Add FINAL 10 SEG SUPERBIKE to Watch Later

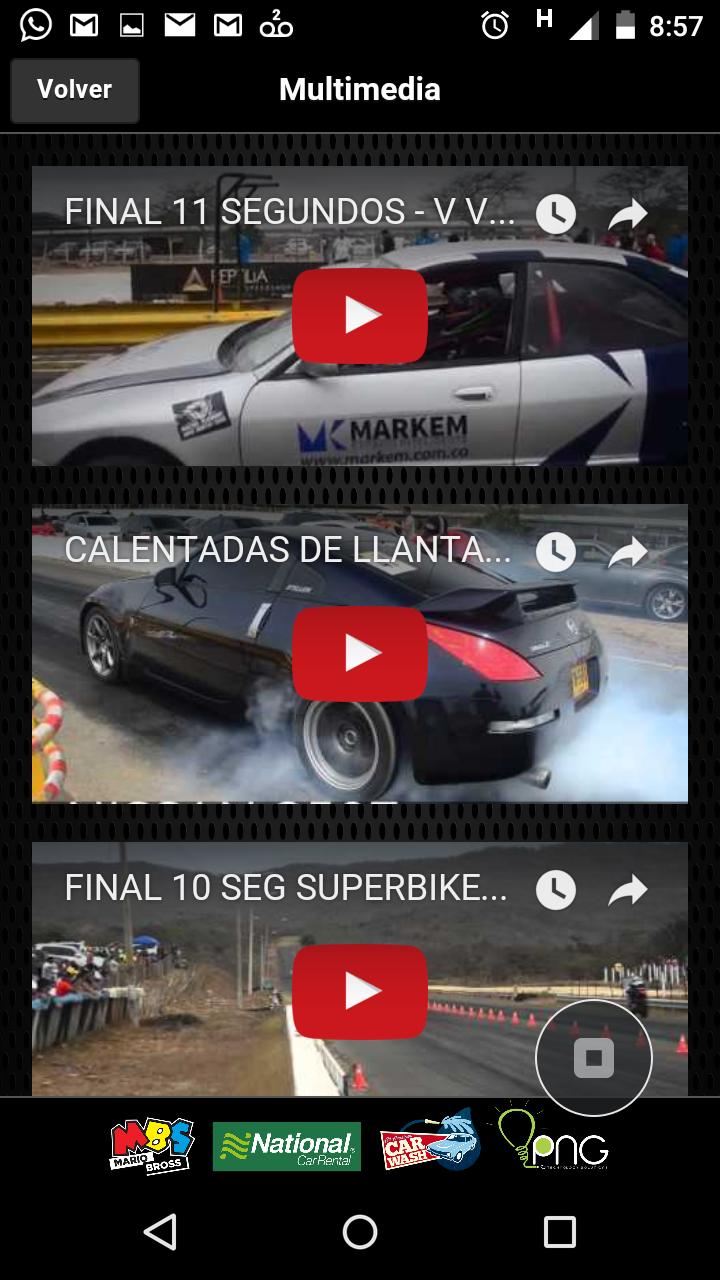(x=556, y=889)
